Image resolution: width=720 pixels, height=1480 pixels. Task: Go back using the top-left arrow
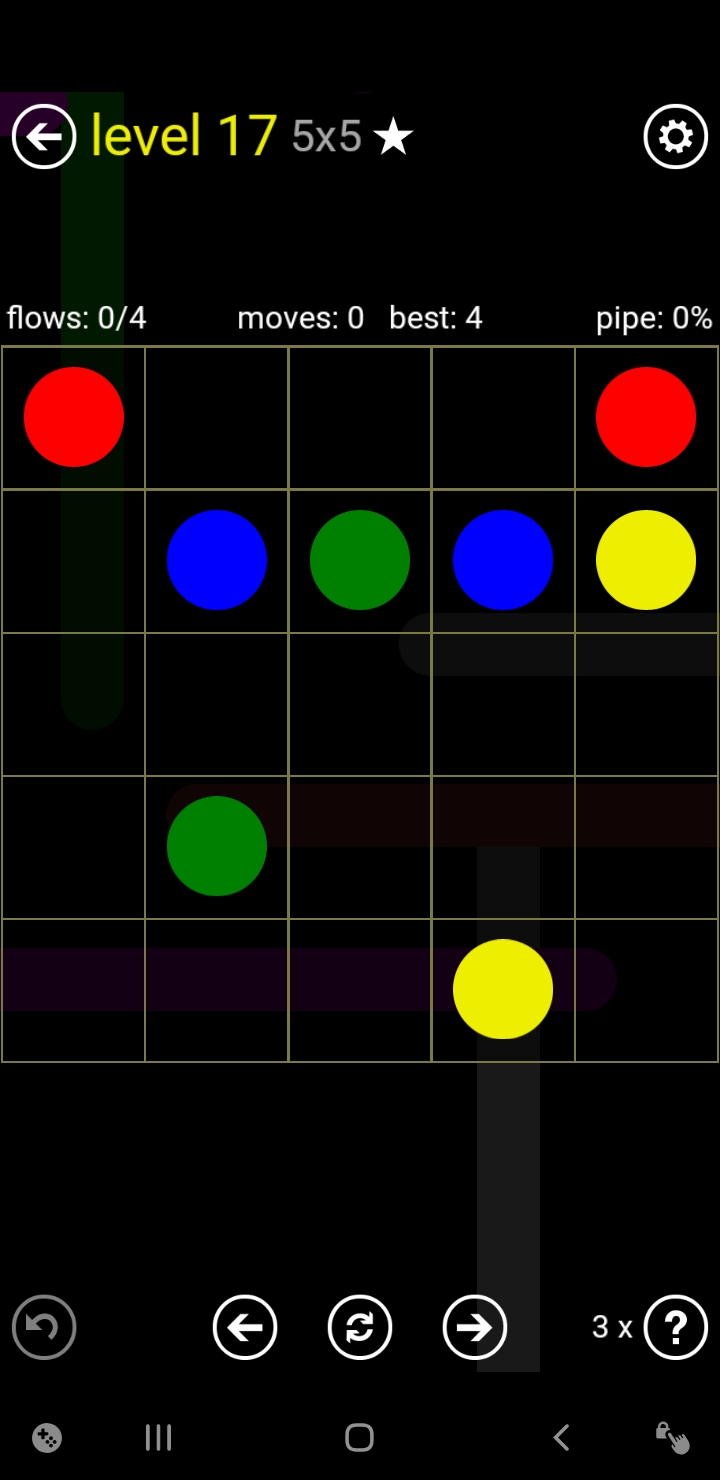(44, 137)
